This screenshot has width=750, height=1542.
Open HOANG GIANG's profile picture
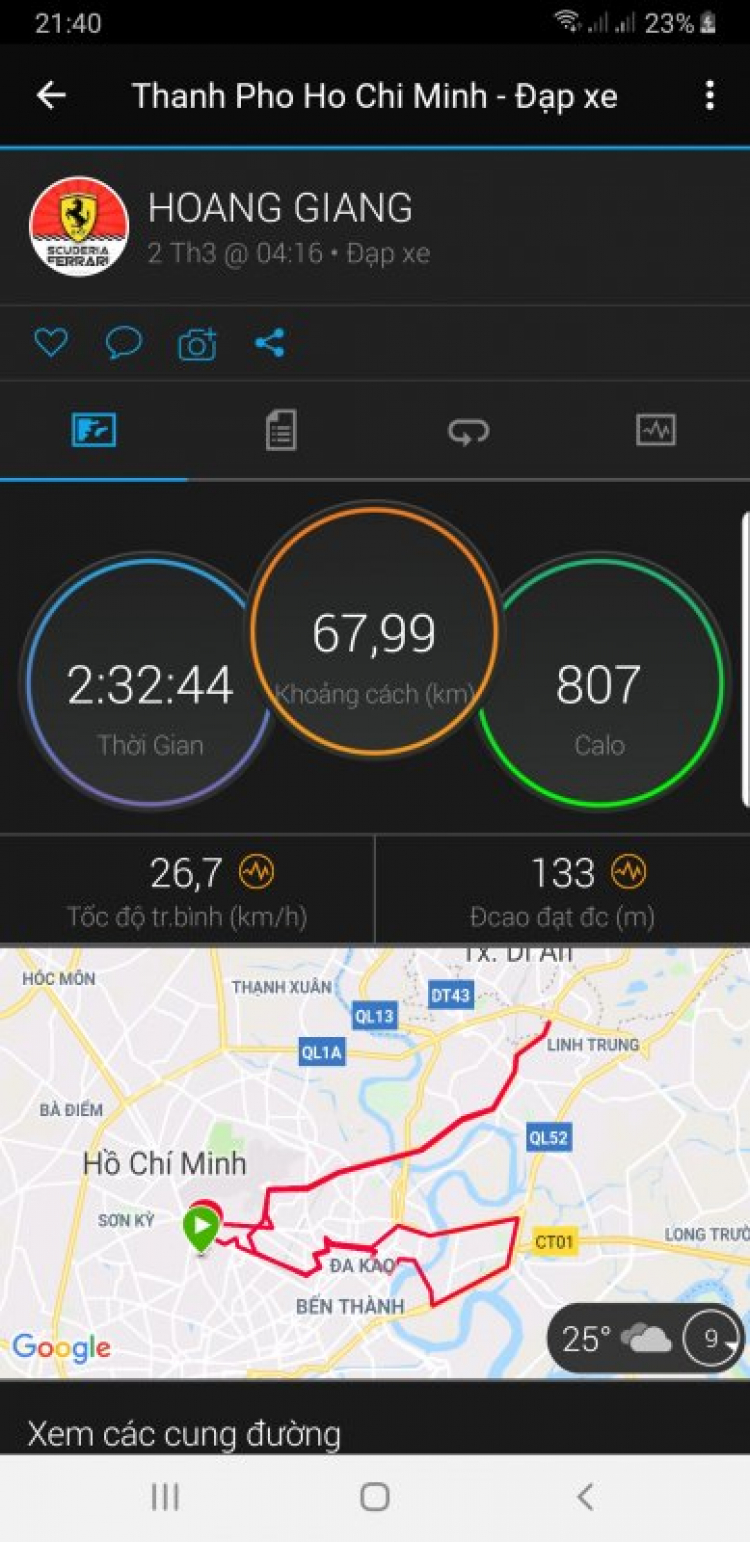(x=79, y=227)
